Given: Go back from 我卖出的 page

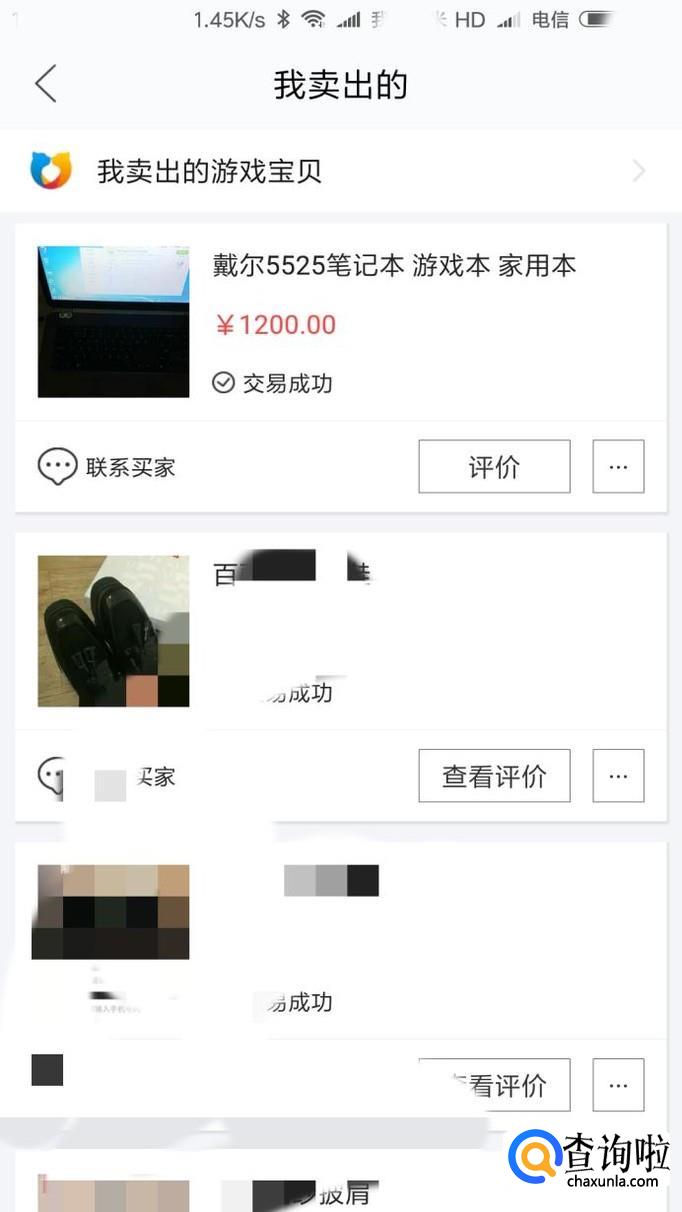Looking at the screenshot, I should pos(46,85).
